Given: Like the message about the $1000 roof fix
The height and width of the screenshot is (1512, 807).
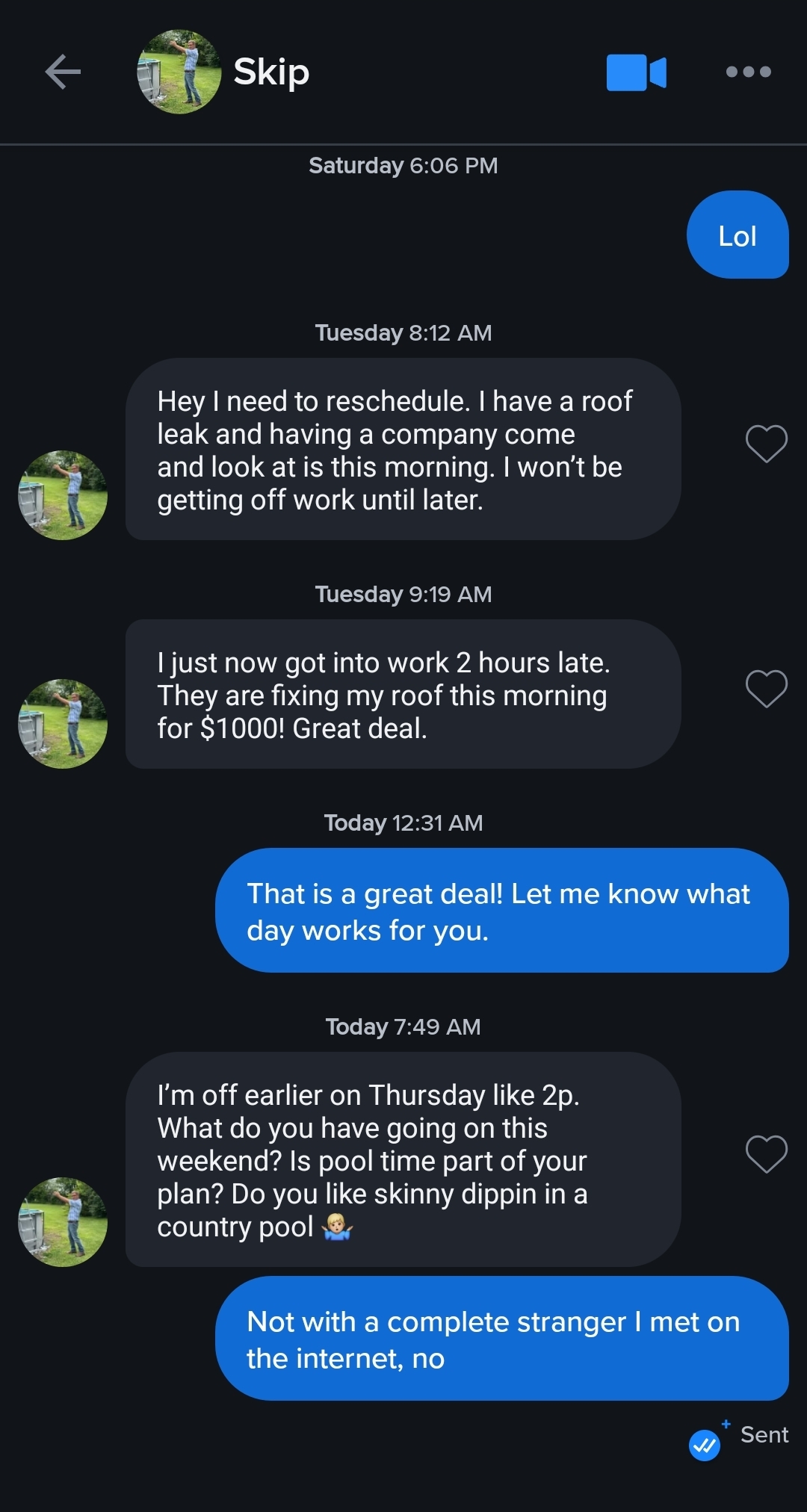Looking at the screenshot, I should 767,688.
